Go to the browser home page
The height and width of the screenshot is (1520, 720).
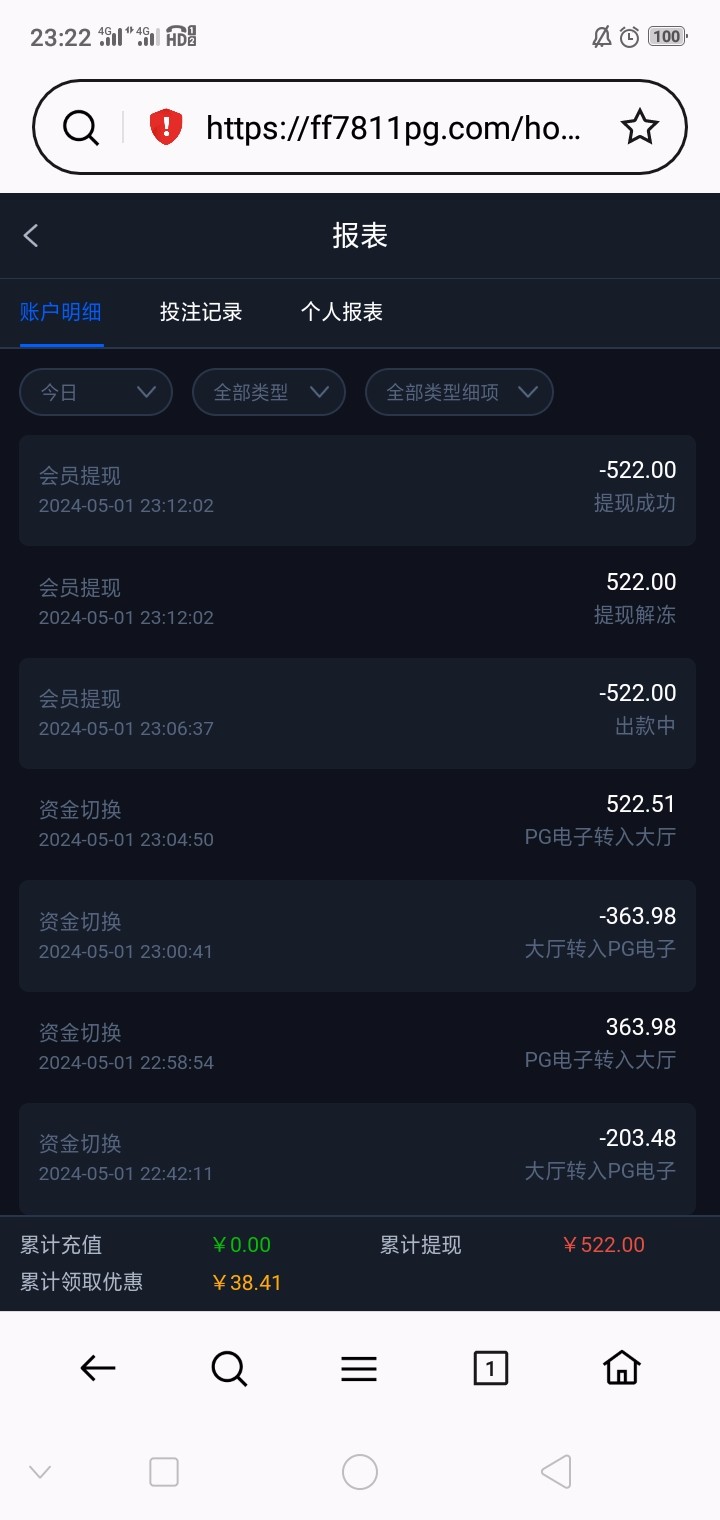(621, 1368)
